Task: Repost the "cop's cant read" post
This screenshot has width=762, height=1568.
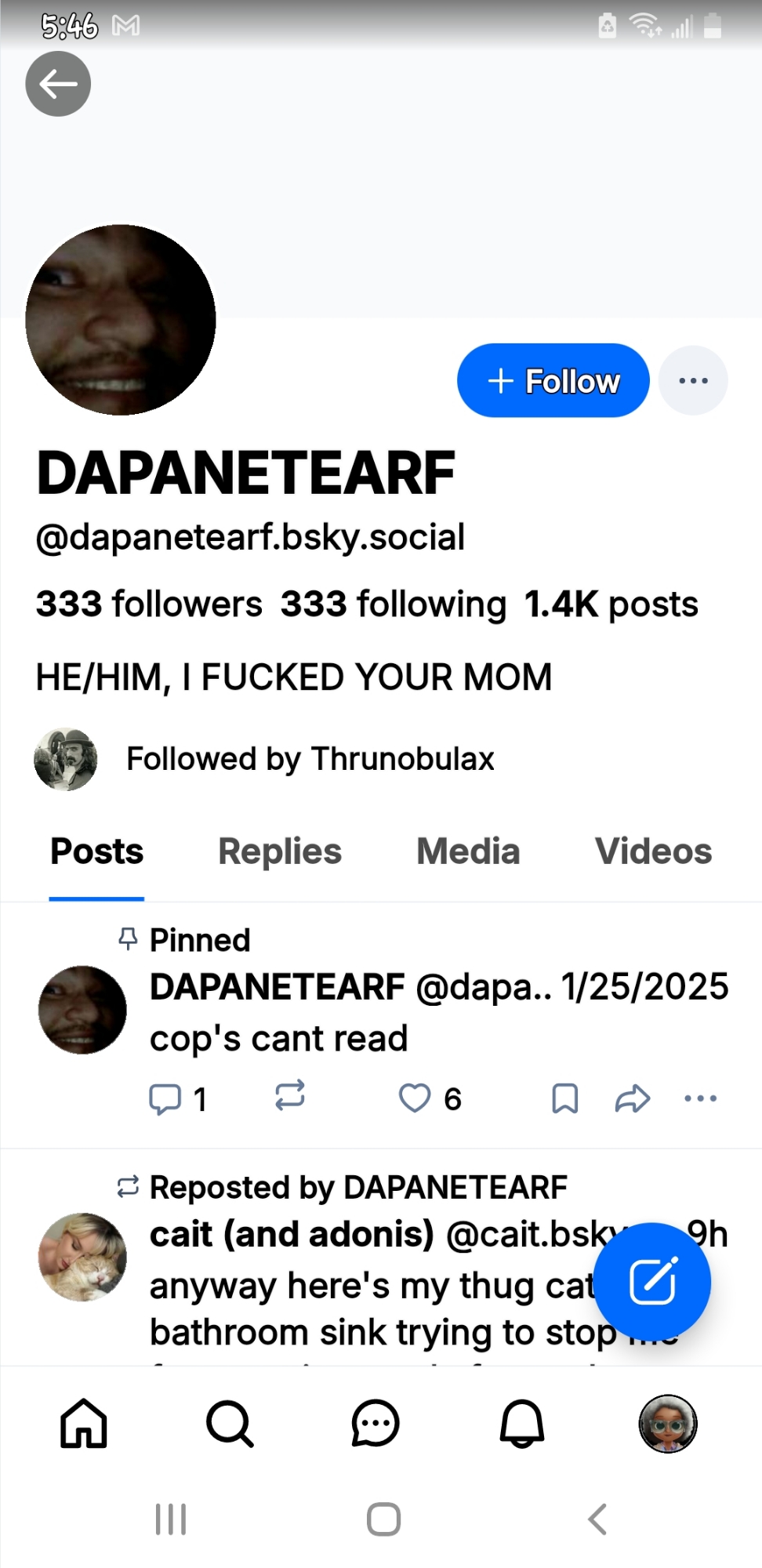Action: [x=290, y=1096]
